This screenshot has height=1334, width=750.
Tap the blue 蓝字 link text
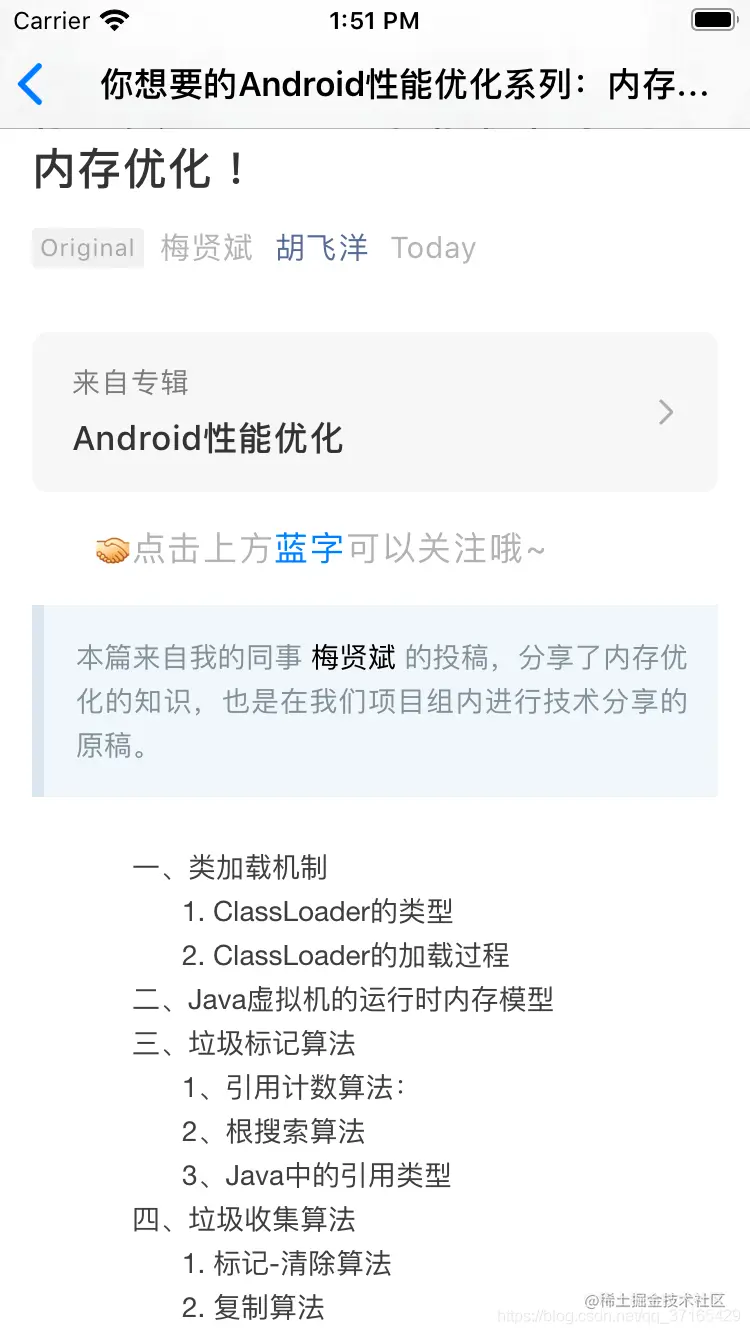(x=309, y=549)
